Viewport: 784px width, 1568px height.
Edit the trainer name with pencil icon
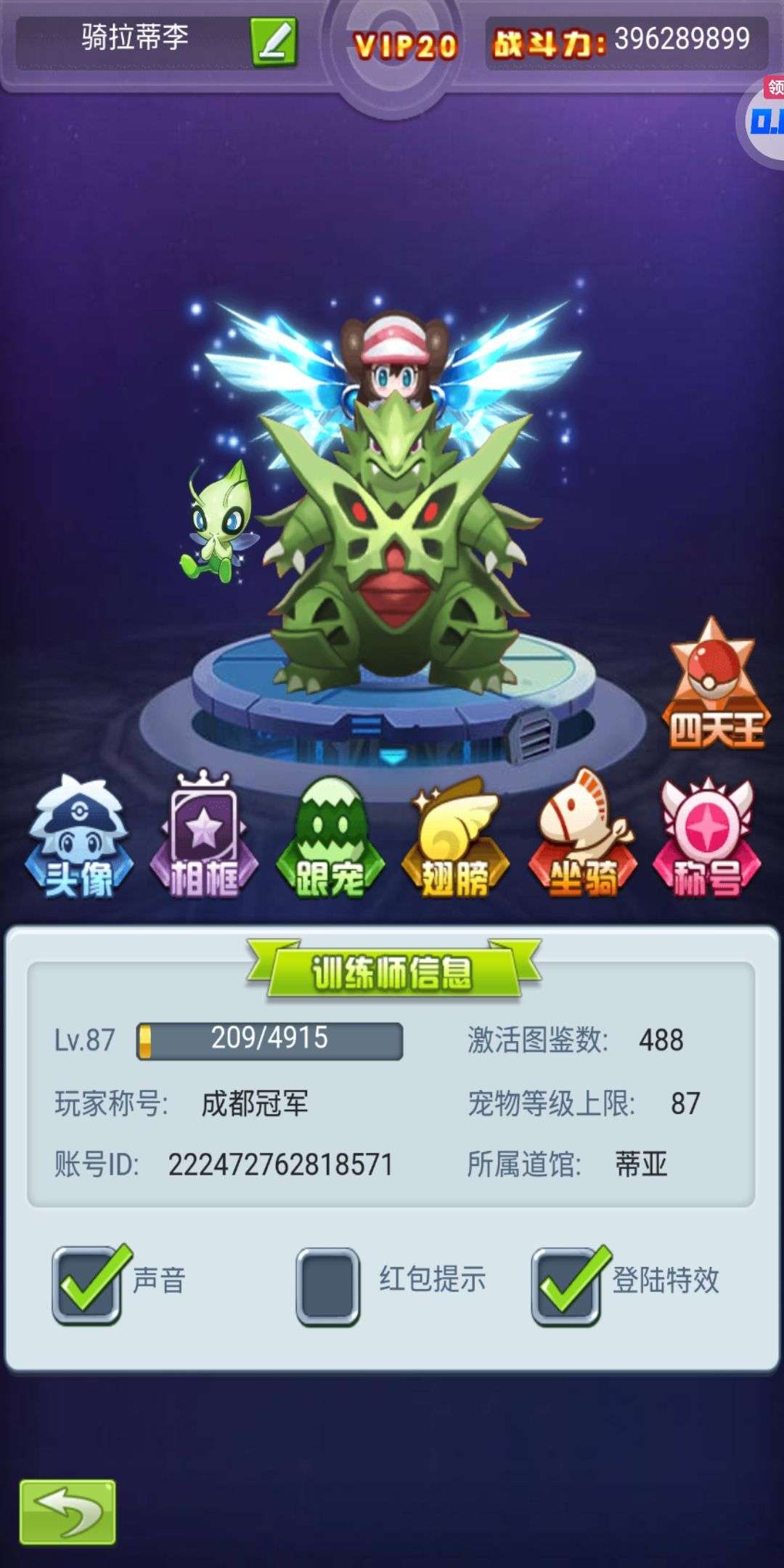[274, 43]
